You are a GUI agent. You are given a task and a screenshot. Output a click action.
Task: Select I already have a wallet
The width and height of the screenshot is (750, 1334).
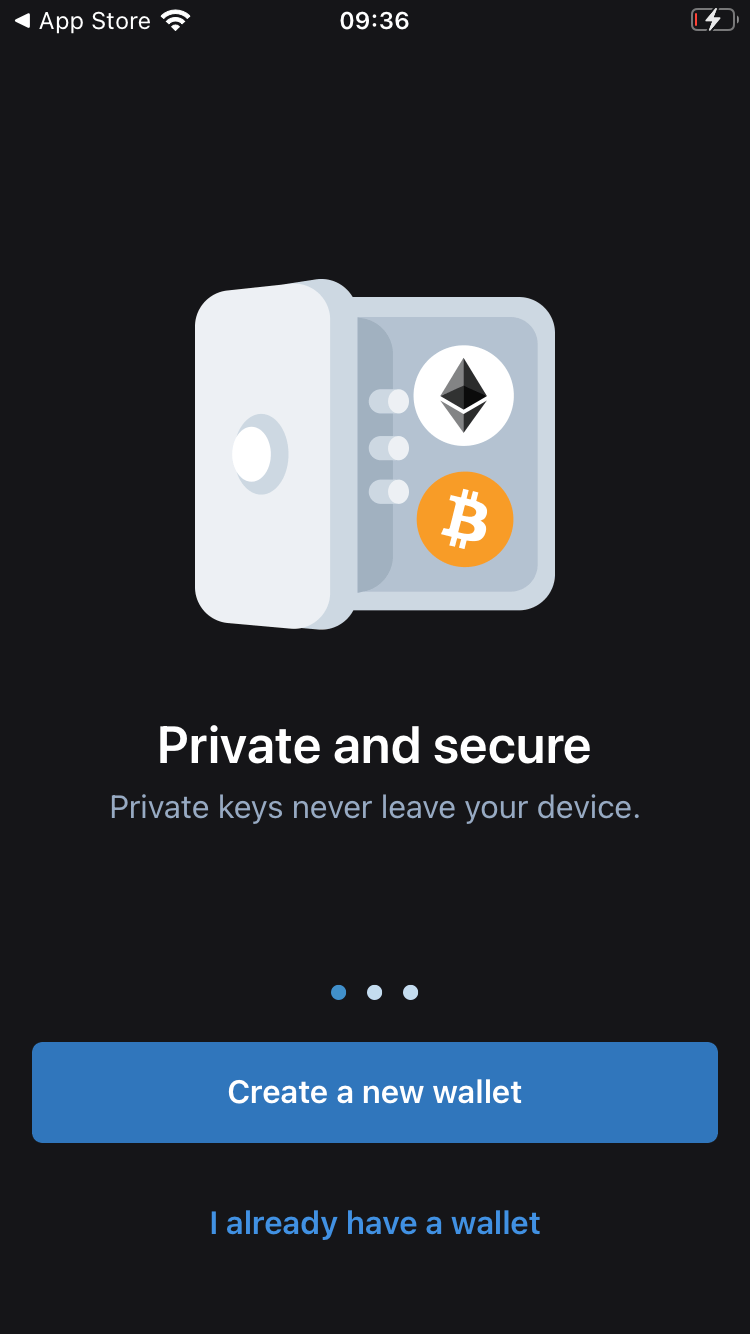tap(375, 1223)
